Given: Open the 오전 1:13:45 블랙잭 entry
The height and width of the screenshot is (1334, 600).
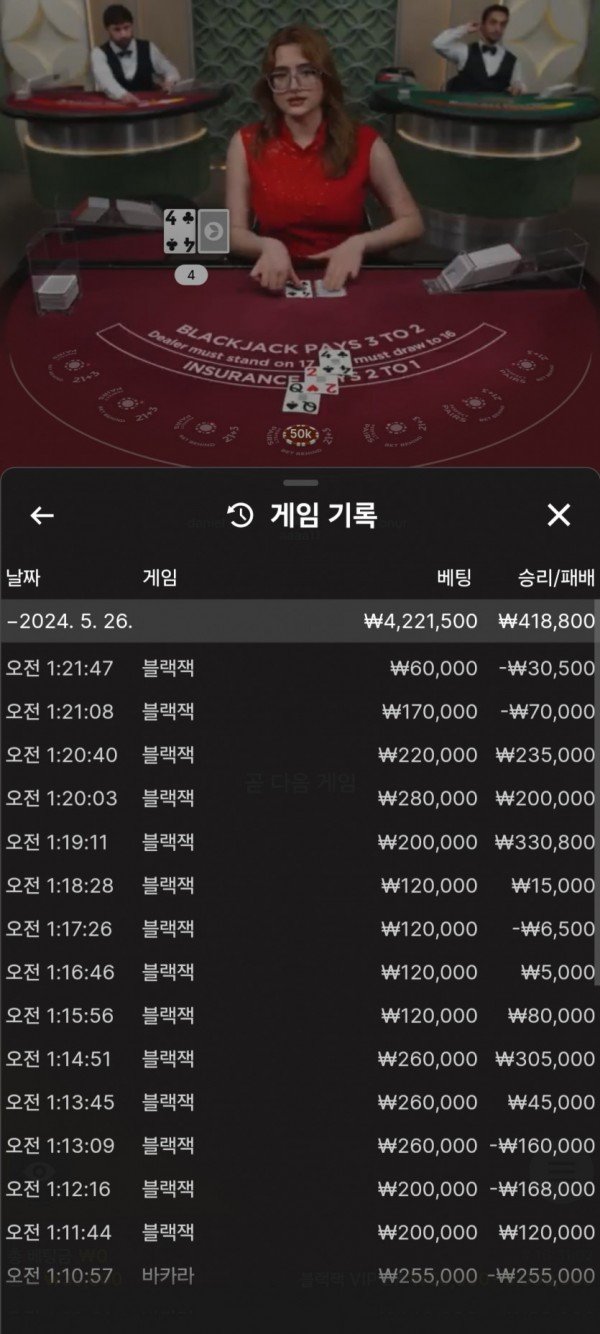Looking at the screenshot, I should 300,1103.
